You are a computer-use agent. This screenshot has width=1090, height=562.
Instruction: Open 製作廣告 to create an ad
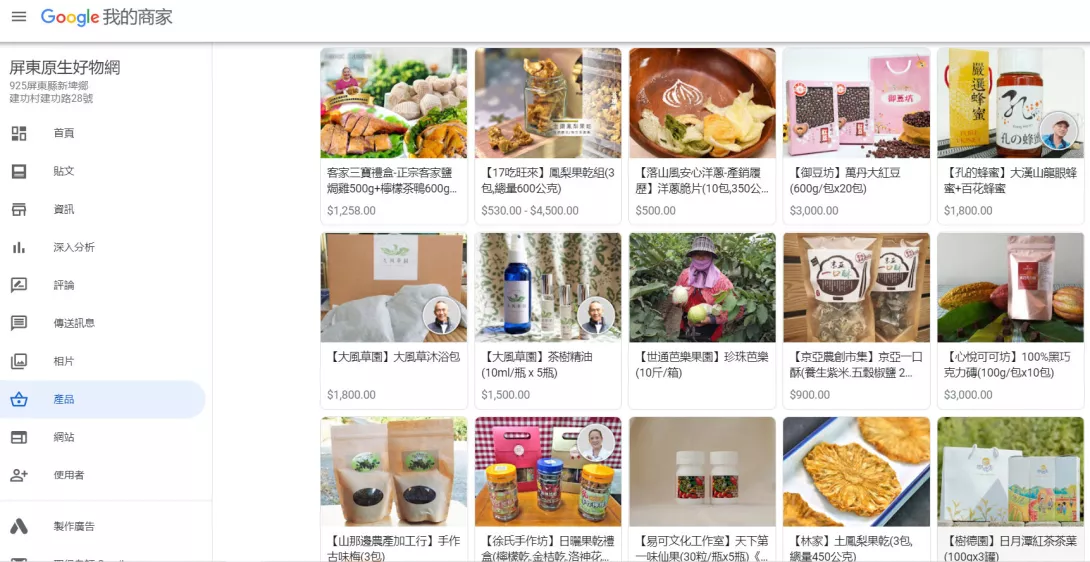point(74,526)
